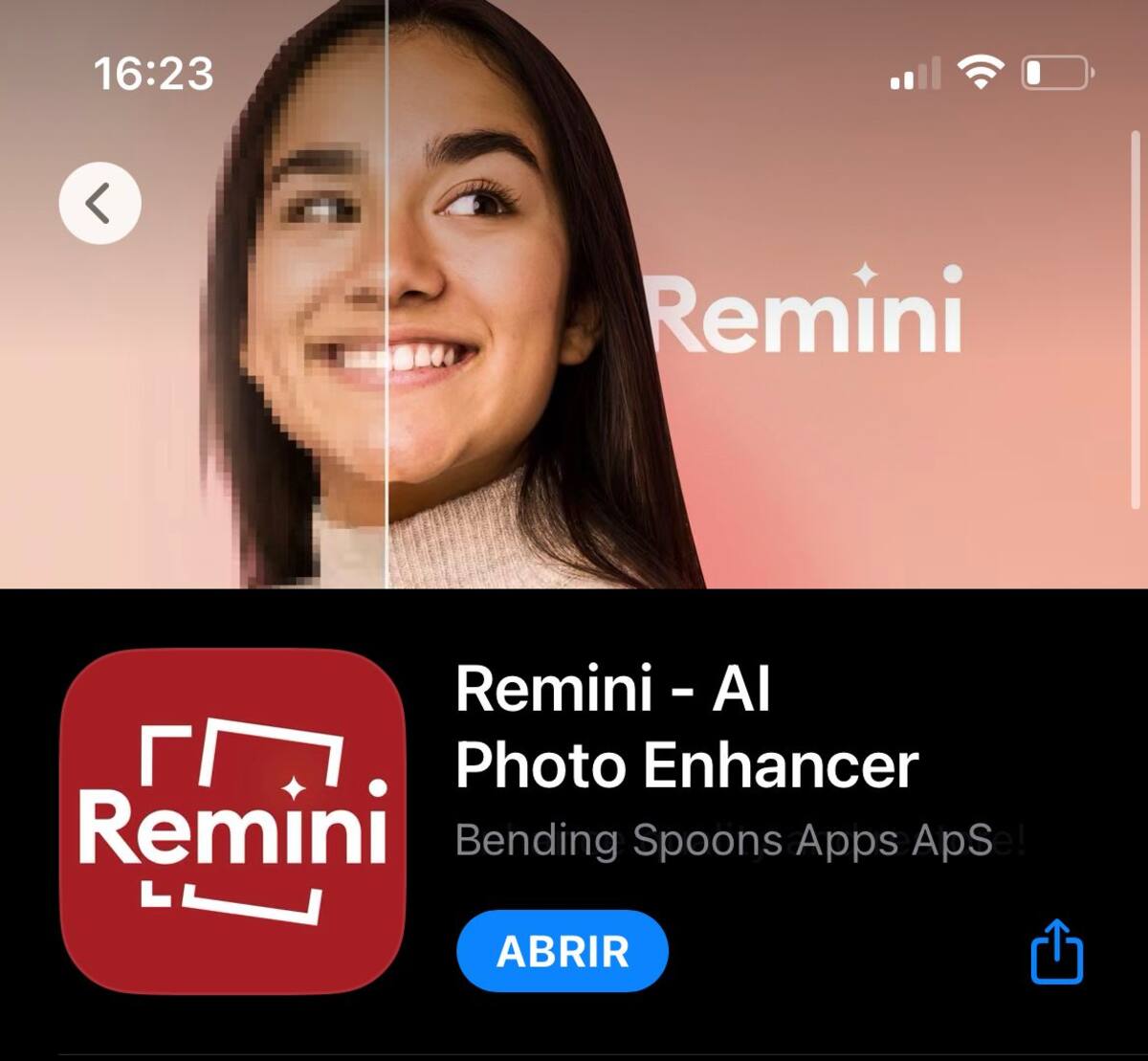The width and height of the screenshot is (1148, 1061).
Task: Share the Remini app page
Action: click(x=1056, y=952)
